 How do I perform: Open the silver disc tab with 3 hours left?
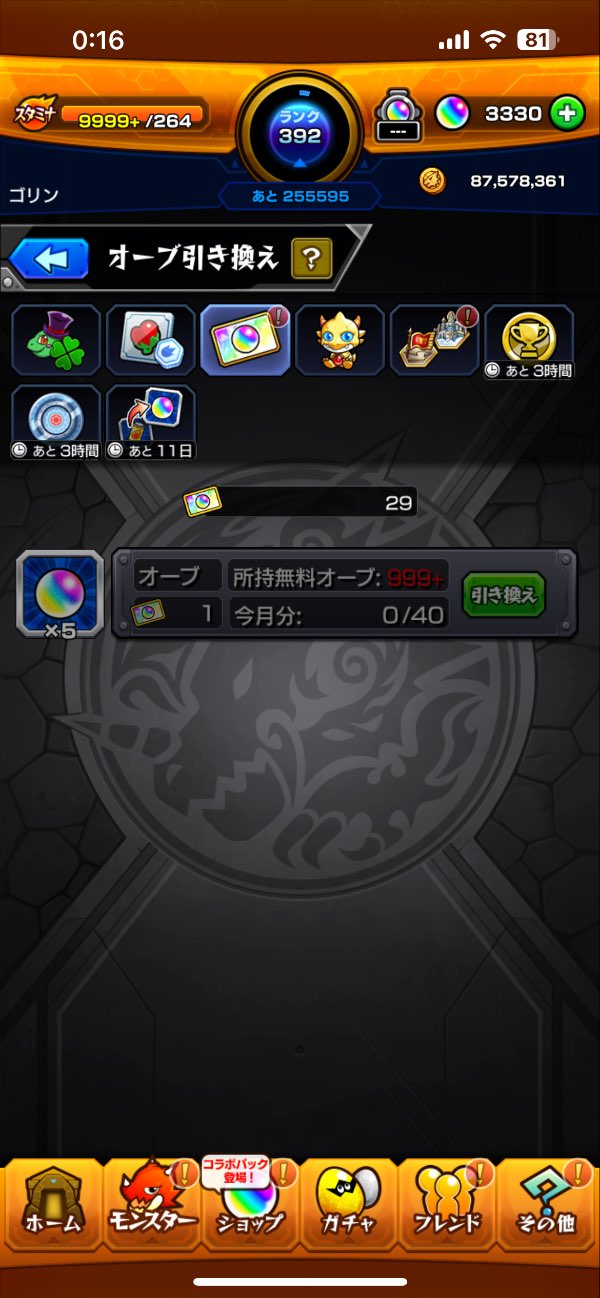(55, 422)
